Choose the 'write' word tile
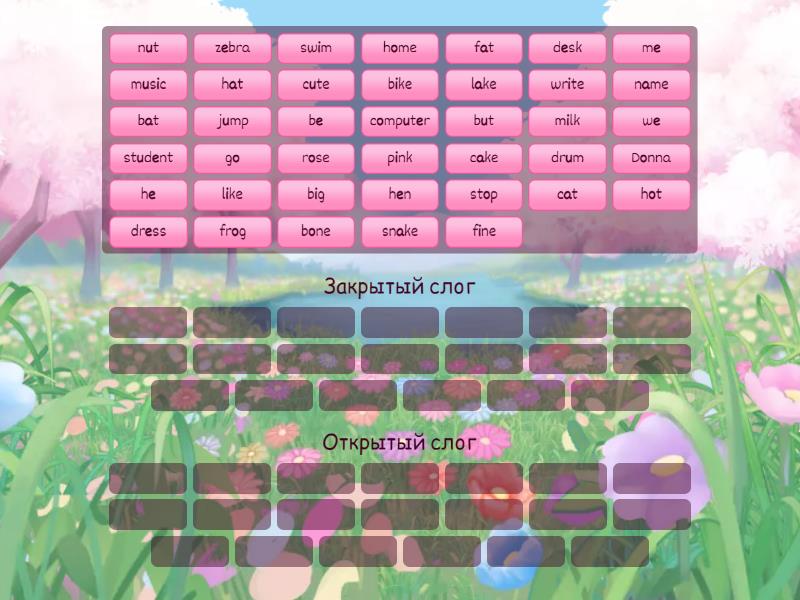Screen dimensions: 800x600 (x=567, y=85)
